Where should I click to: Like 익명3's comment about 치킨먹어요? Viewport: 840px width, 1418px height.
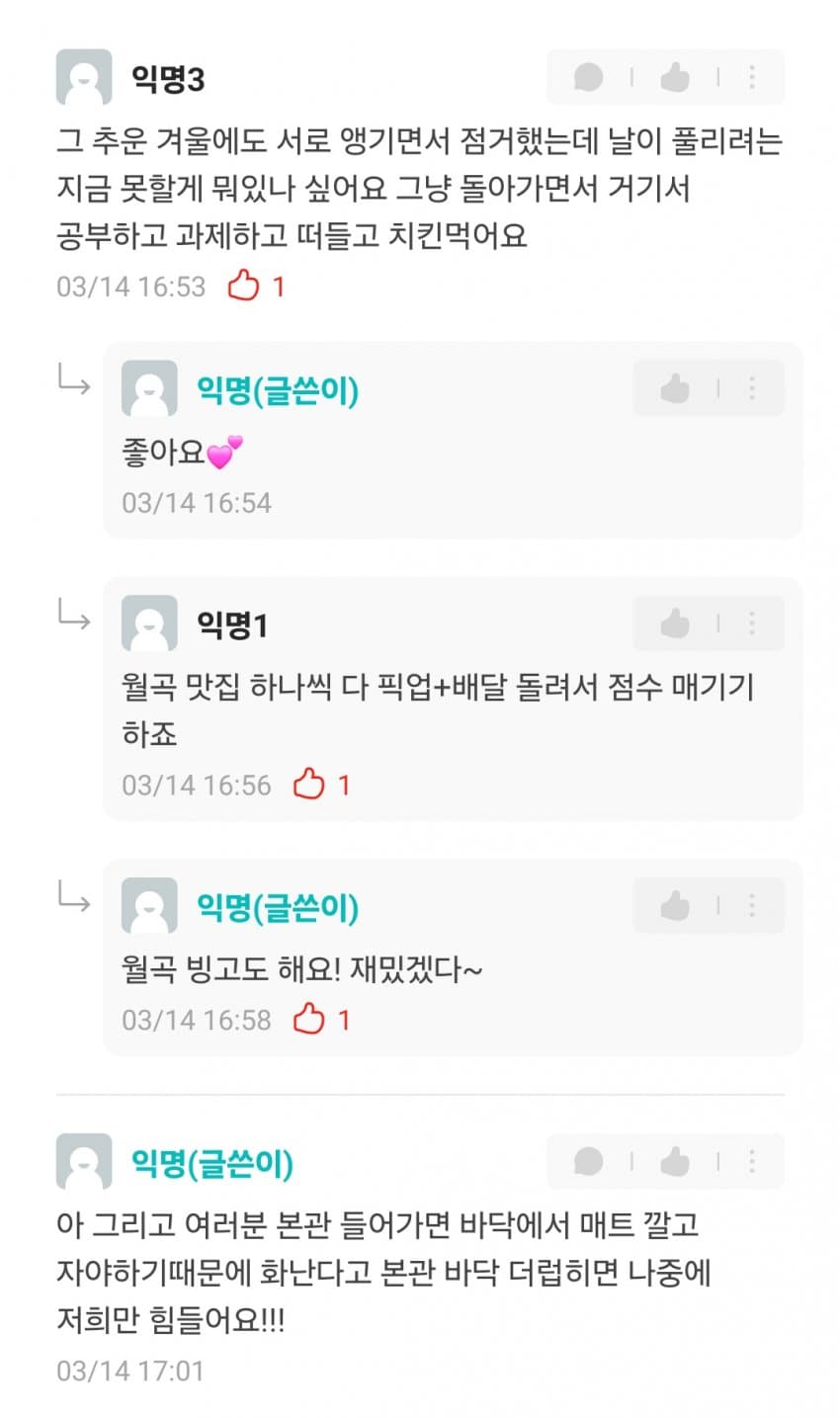pos(675,77)
